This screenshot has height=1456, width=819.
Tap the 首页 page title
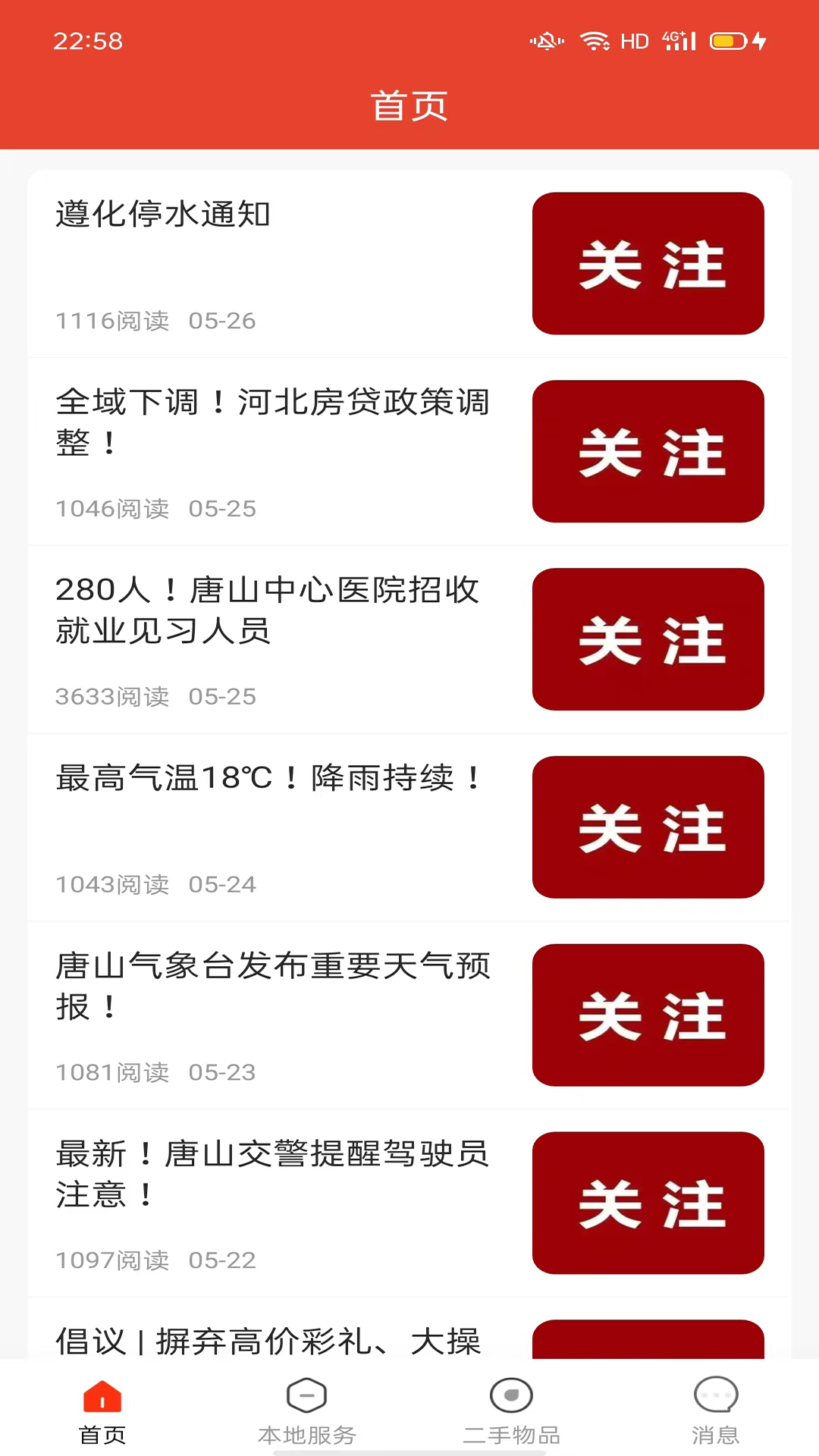coord(409,106)
